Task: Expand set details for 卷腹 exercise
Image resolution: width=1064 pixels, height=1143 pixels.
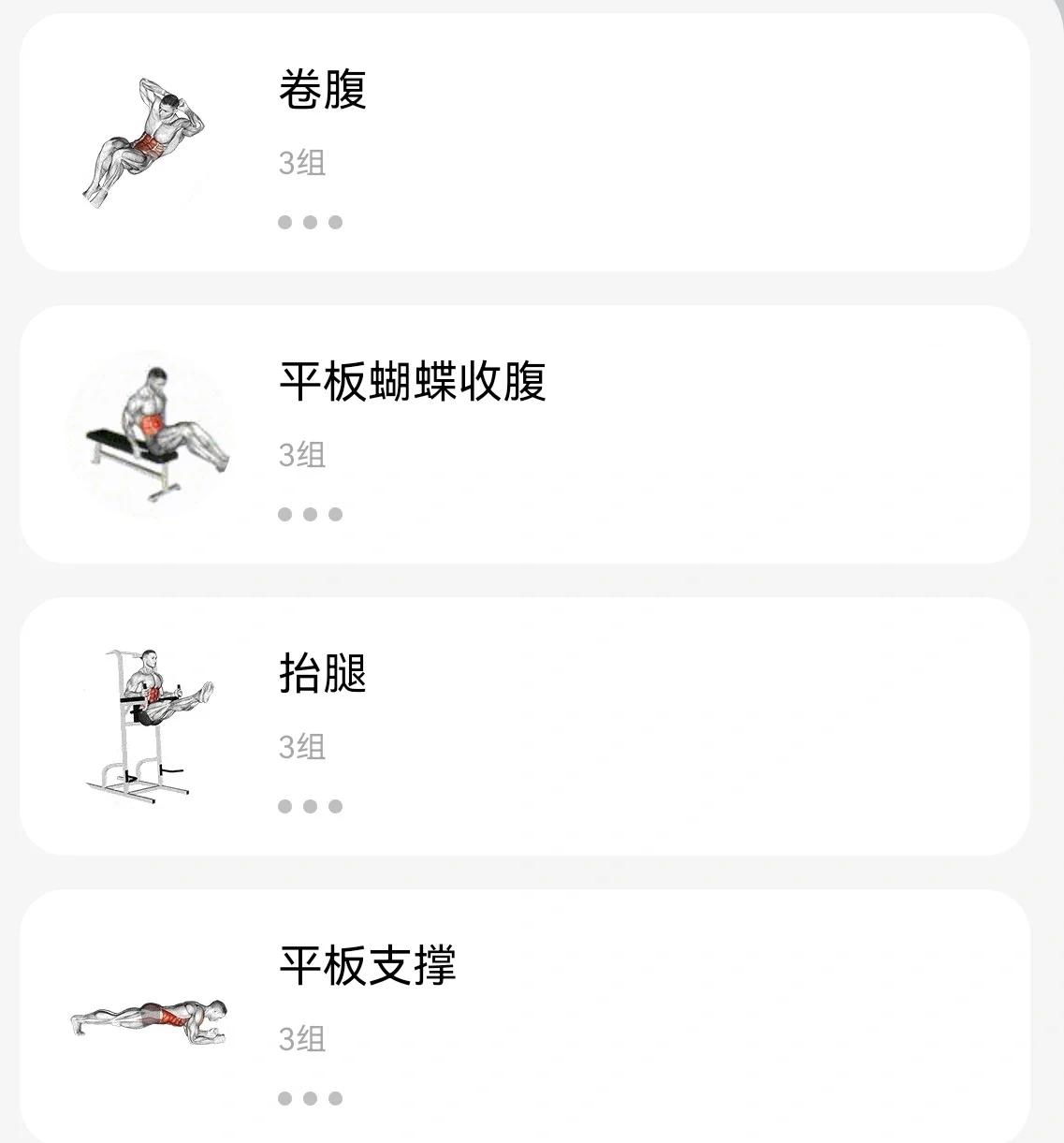Action: coord(310,222)
